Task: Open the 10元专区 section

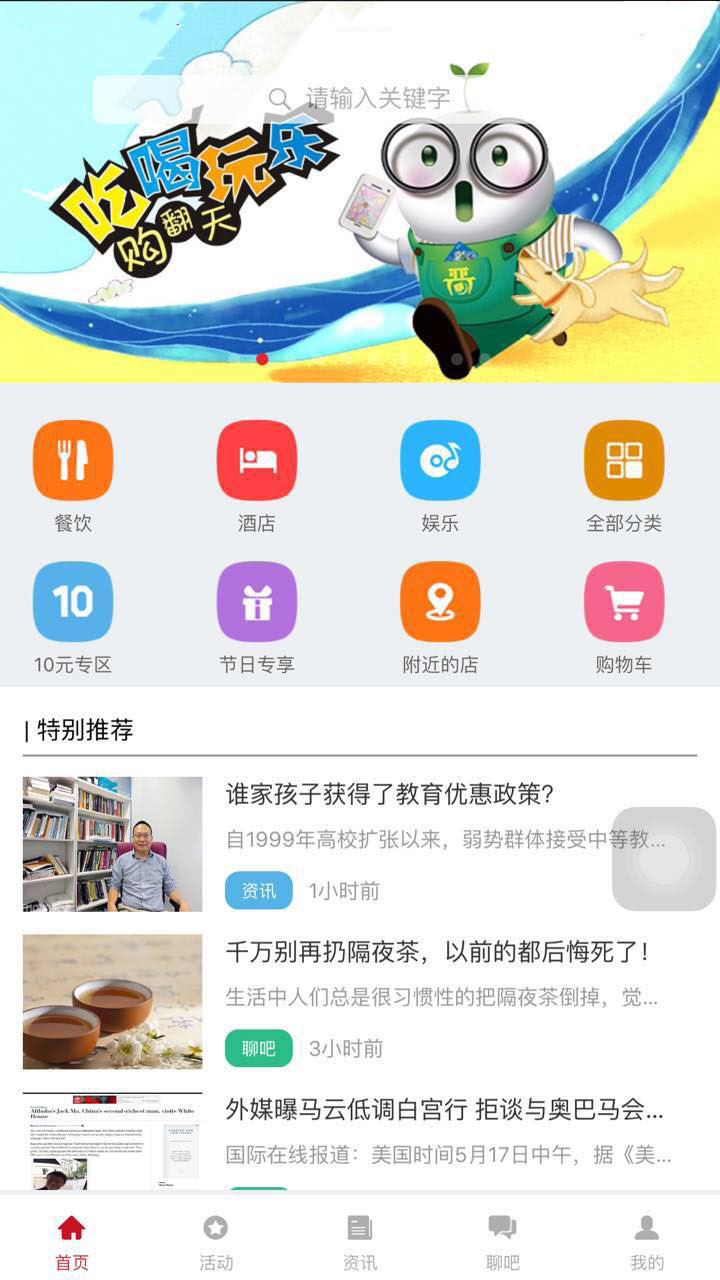Action: tap(73, 602)
